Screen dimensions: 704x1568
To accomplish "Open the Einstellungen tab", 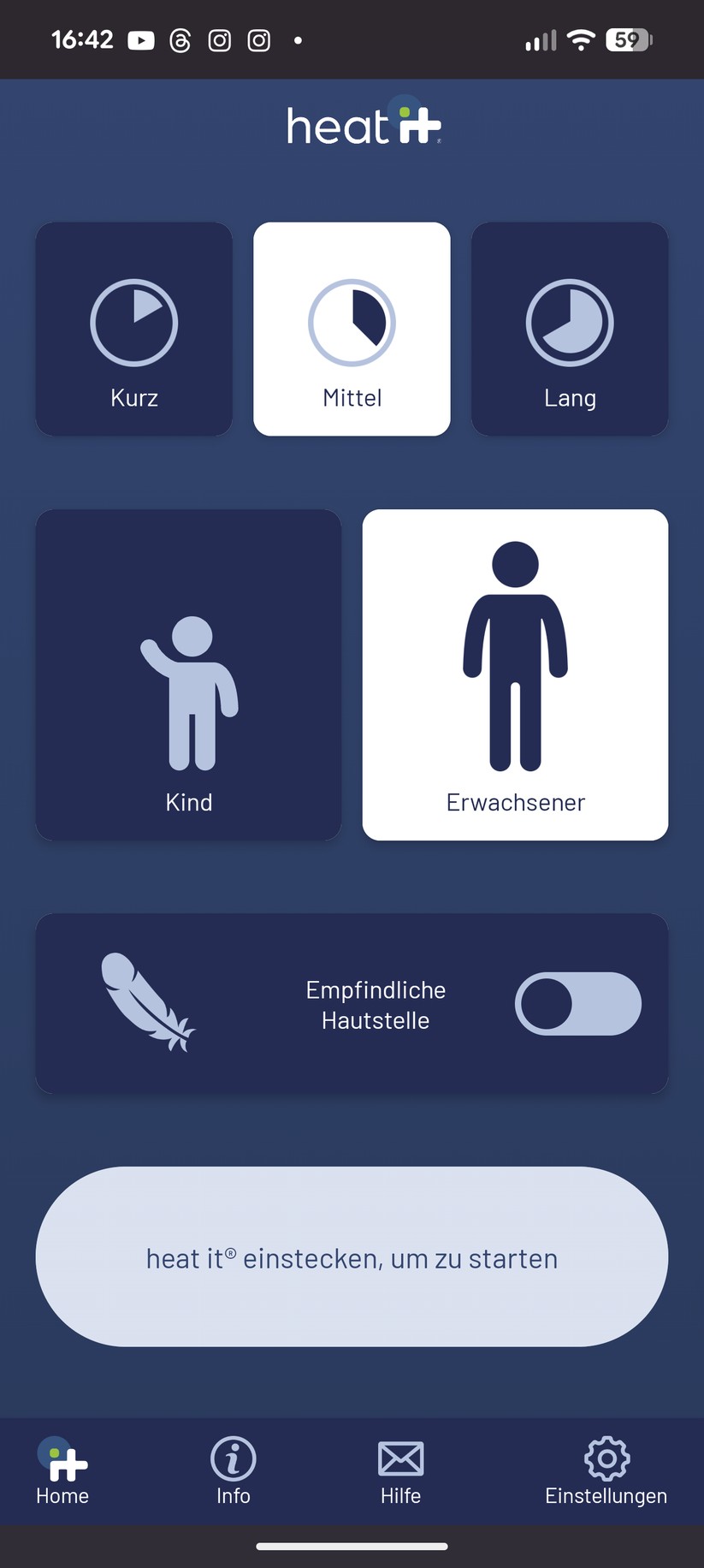I will (606, 1472).
